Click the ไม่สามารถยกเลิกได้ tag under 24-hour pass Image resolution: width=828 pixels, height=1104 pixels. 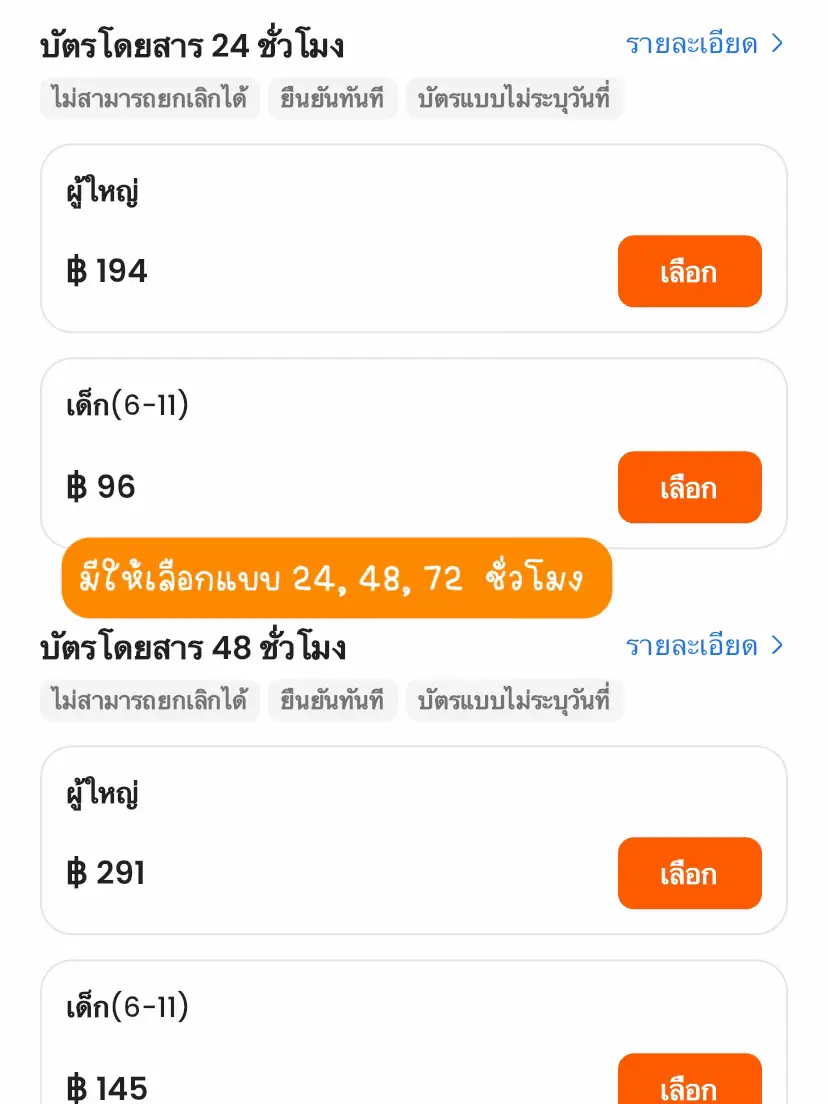pyautogui.click(x=149, y=99)
